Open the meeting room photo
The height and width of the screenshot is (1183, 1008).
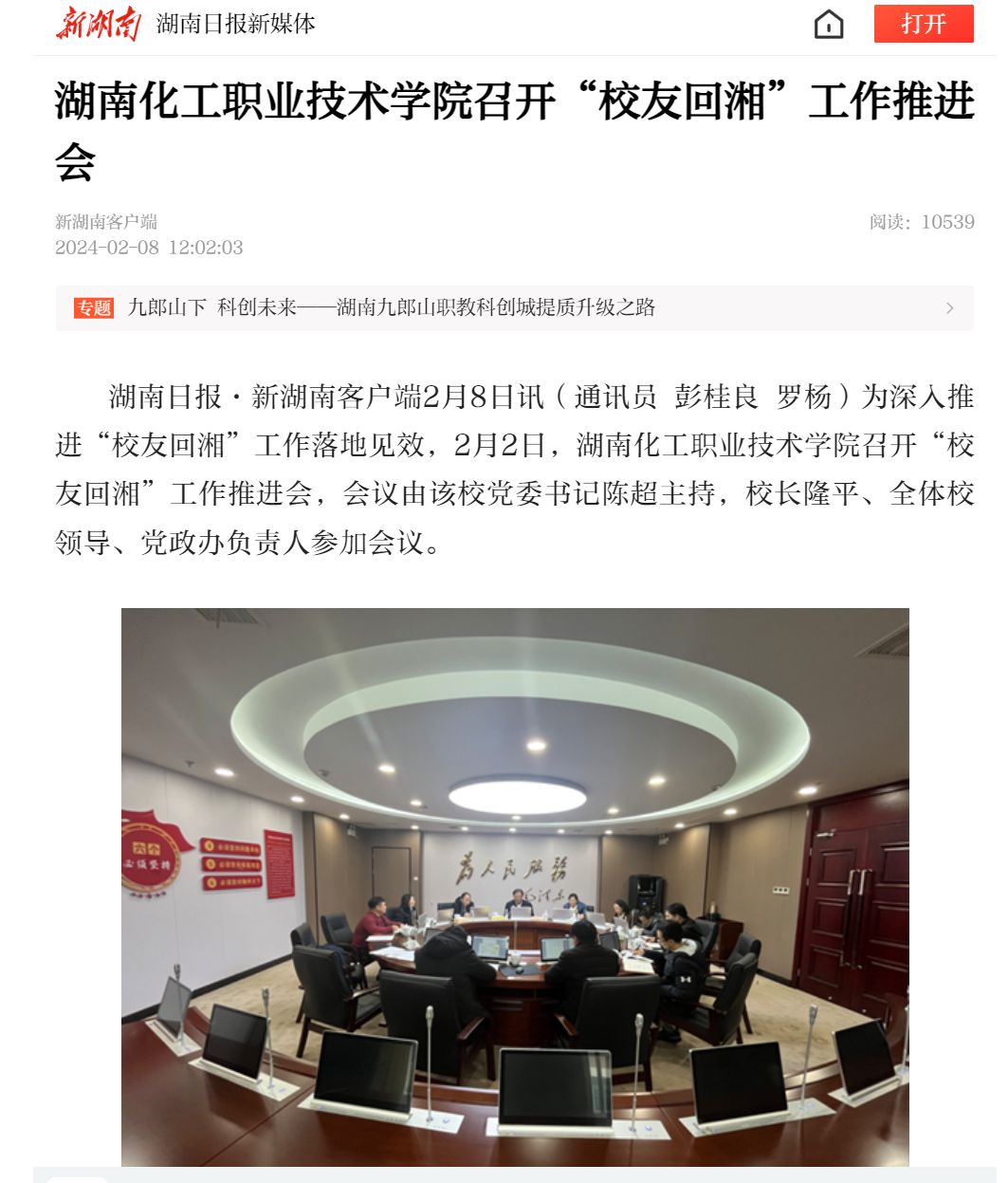(515, 886)
